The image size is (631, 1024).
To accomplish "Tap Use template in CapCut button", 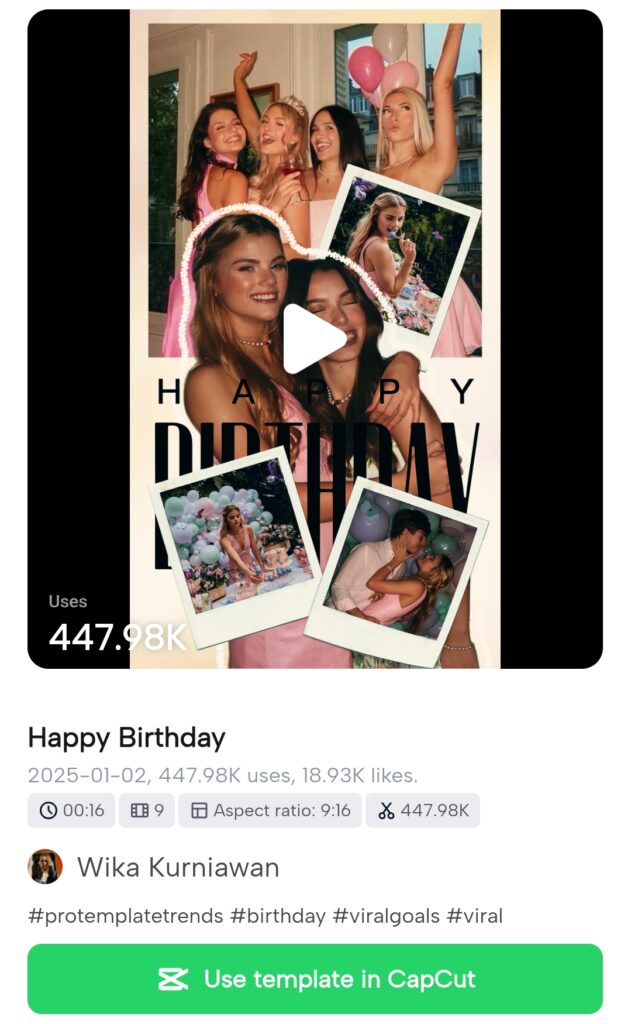I will [x=315, y=979].
